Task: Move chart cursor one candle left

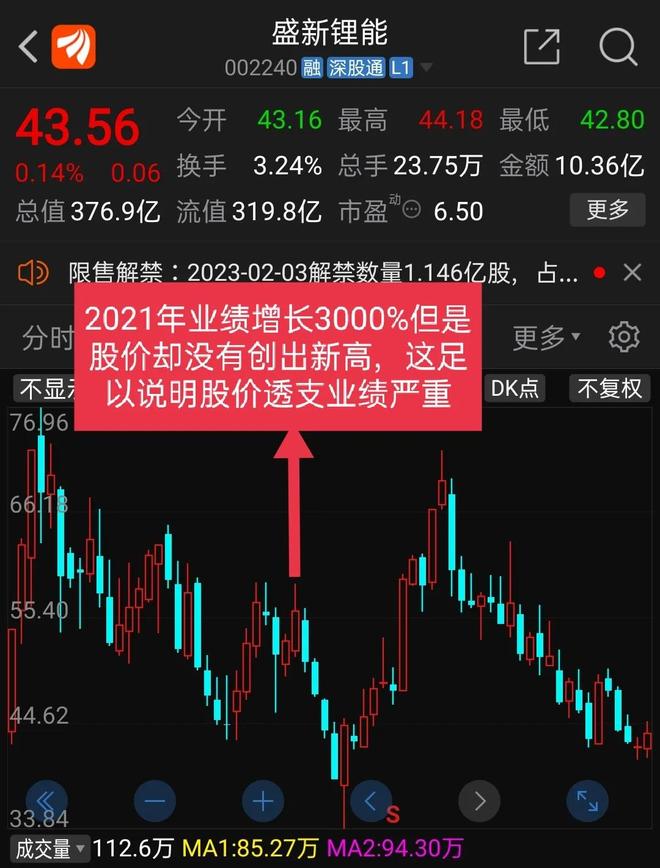Action: pyautogui.click(x=371, y=800)
